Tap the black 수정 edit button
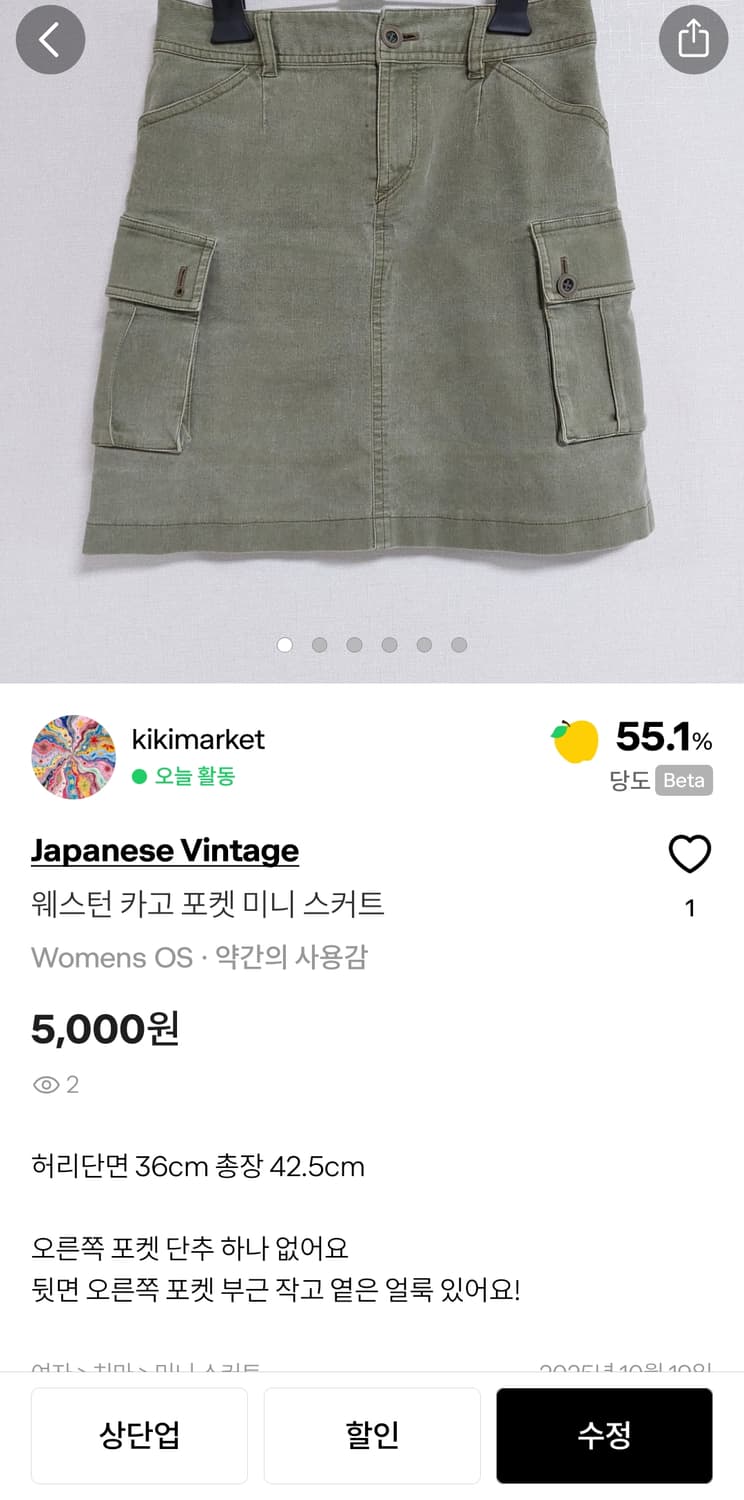This screenshot has height=1500, width=744. (x=604, y=1434)
